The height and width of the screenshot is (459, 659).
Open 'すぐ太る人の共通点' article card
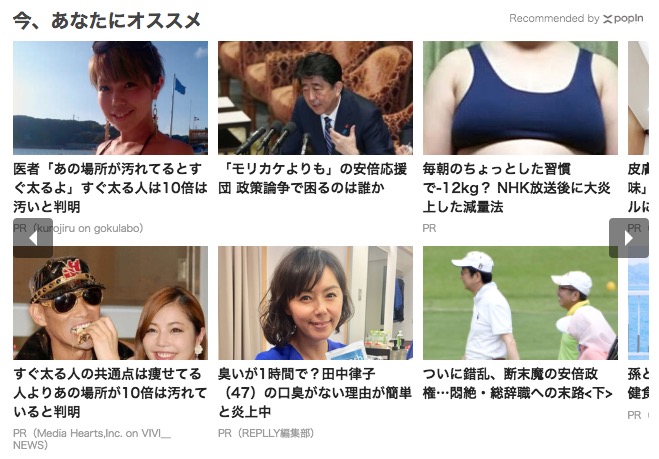coord(110,392)
